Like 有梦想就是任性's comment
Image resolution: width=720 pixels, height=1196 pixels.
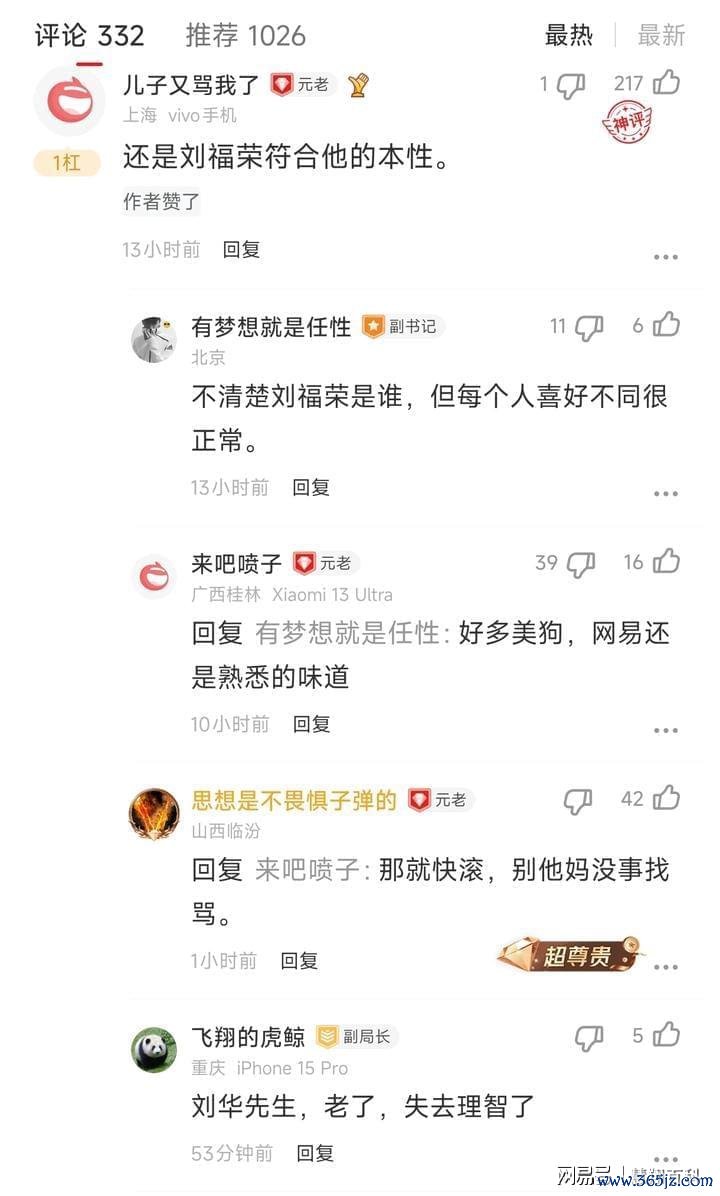tap(666, 325)
